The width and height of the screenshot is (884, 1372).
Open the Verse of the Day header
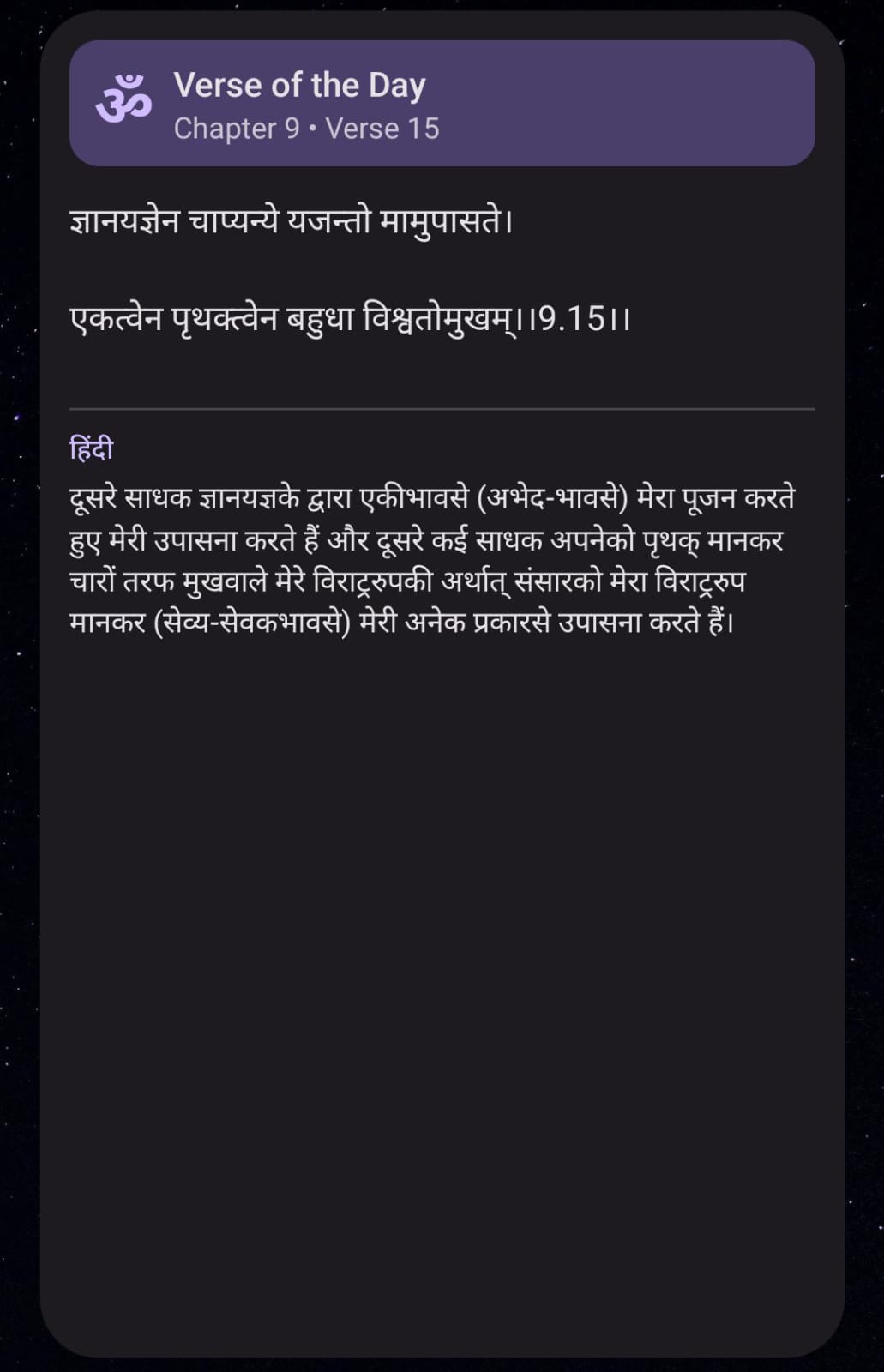pos(441,104)
